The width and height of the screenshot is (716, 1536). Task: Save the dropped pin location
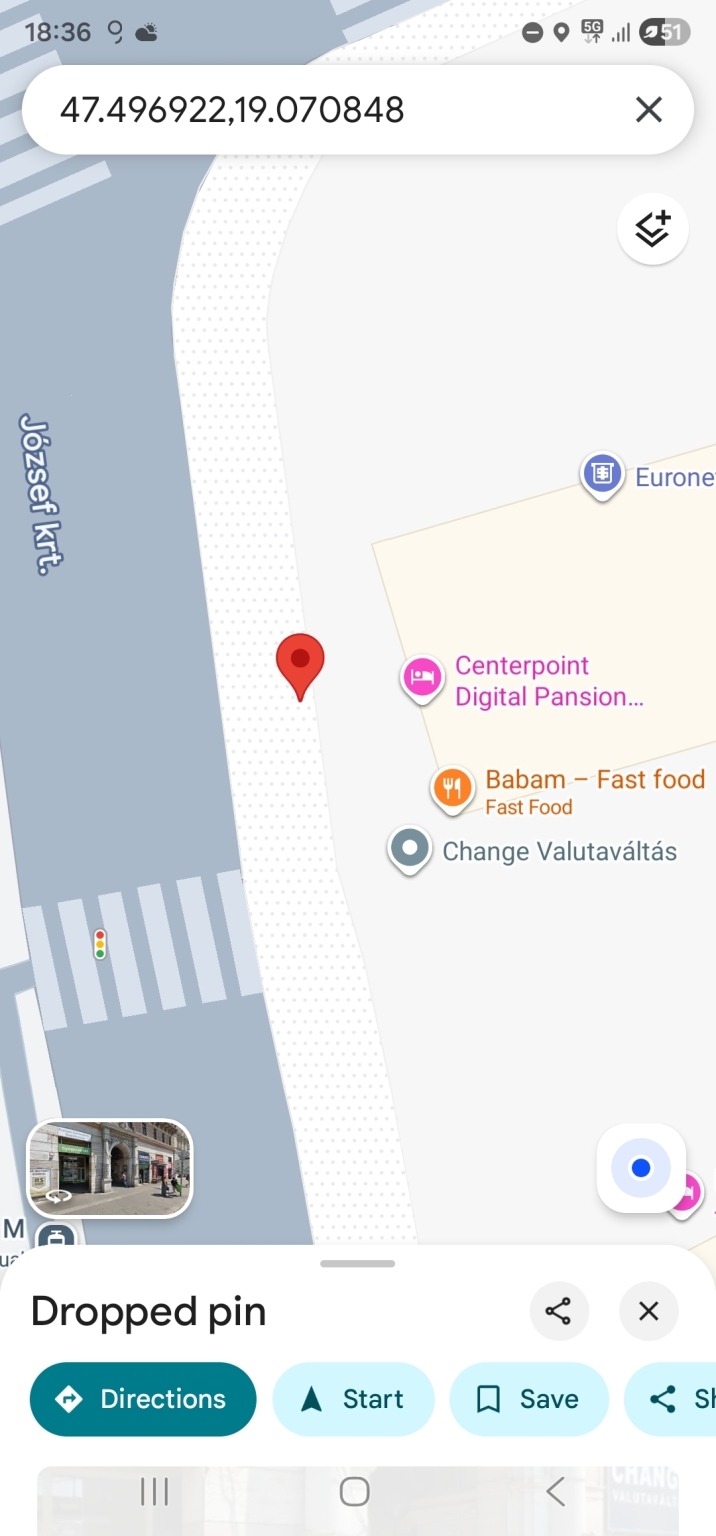(x=528, y=1398)
